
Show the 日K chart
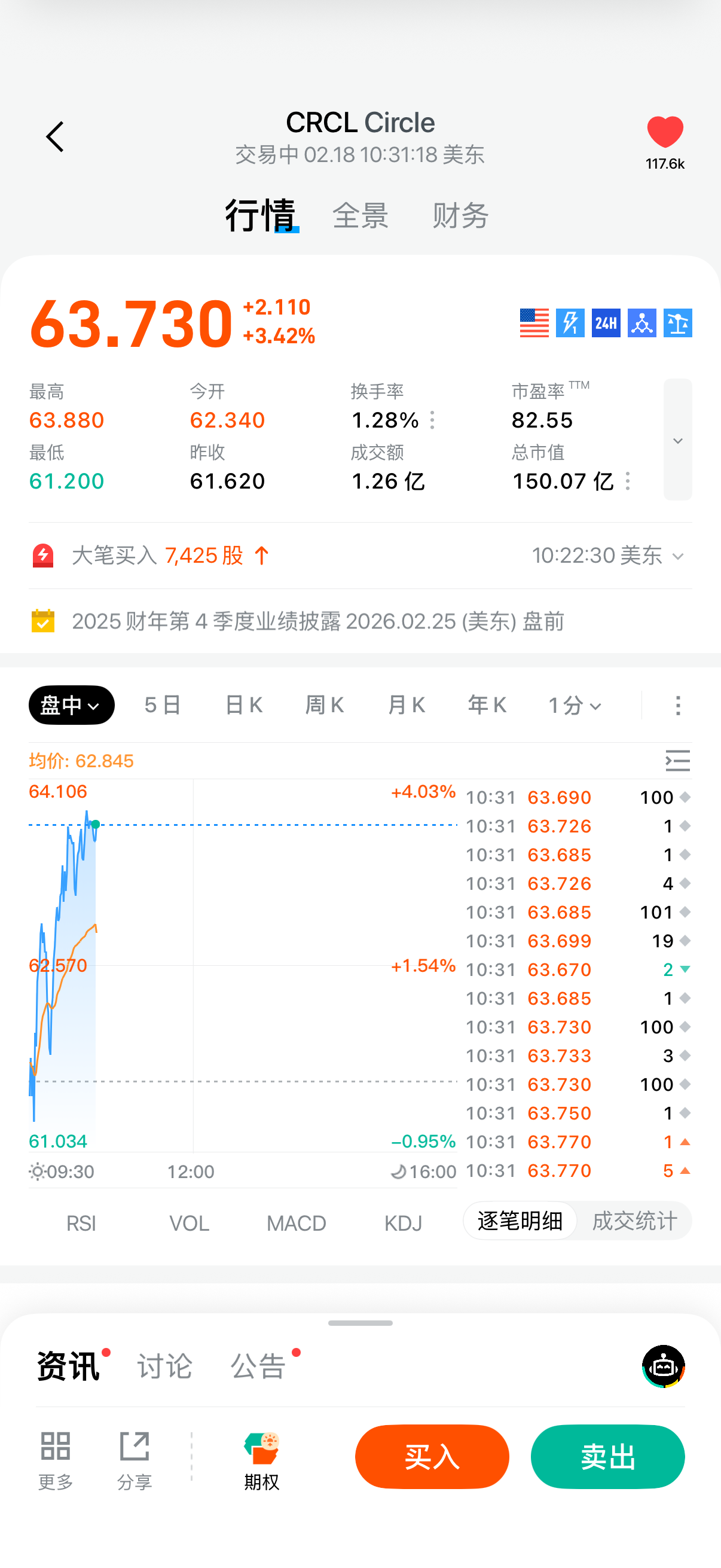[x=243, y=705]
